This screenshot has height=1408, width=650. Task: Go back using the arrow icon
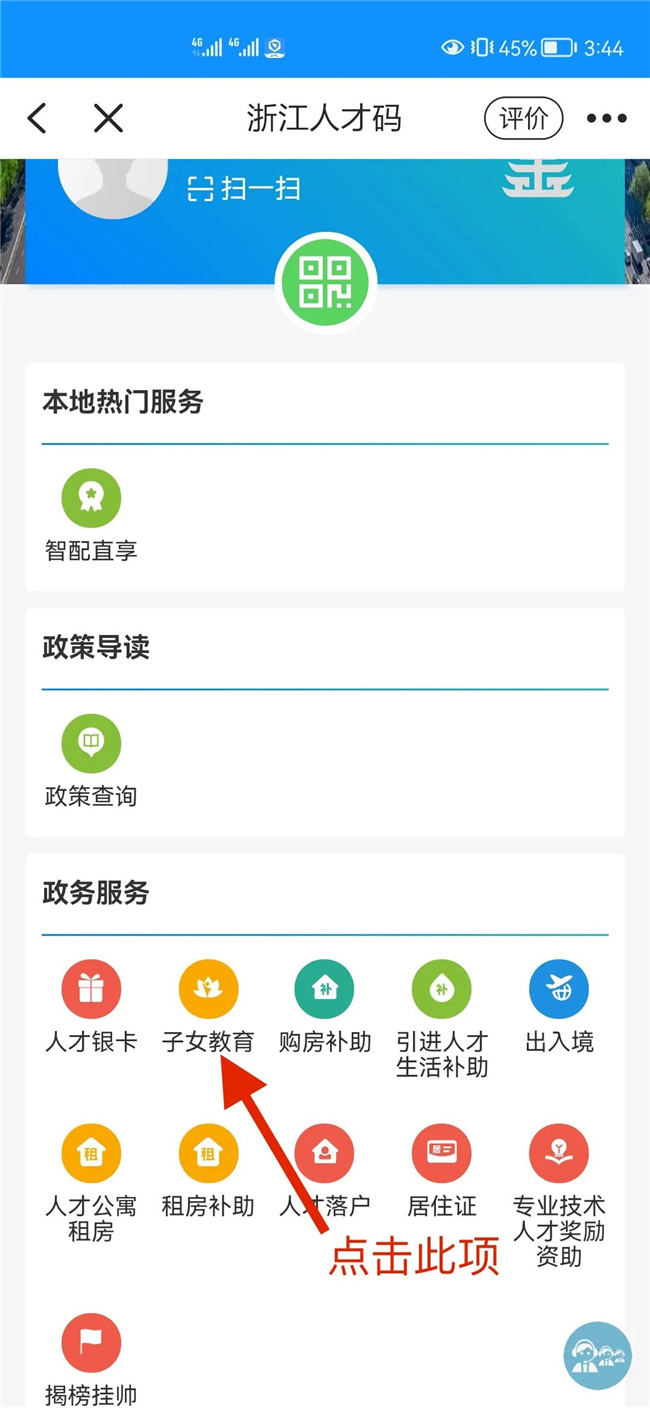click(37, 119)
